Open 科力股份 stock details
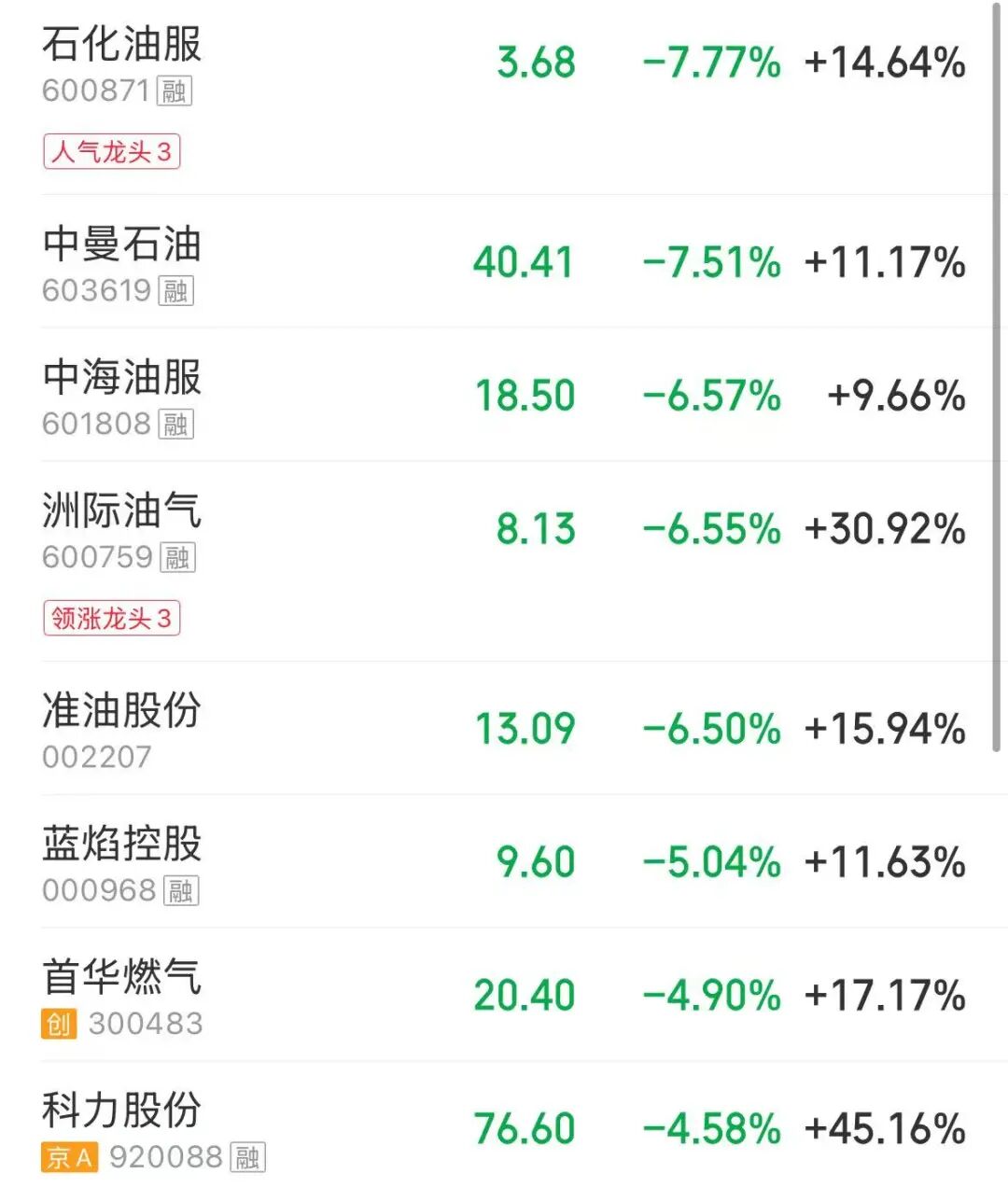This screenshot has width=1008, height=1187. coord(122,1111)
